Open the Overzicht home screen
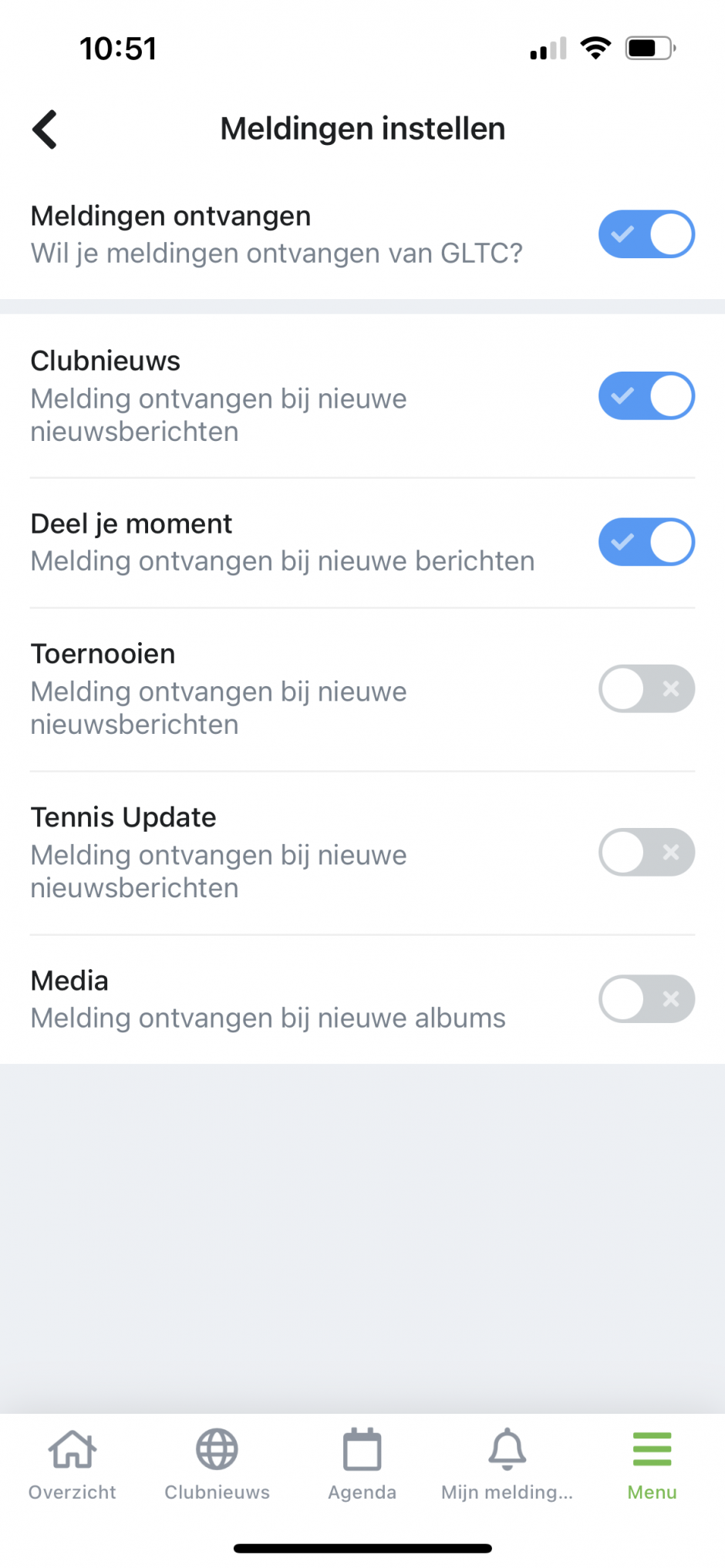The width and height of the screenshot is (725, 1568). click(72, 1463)
